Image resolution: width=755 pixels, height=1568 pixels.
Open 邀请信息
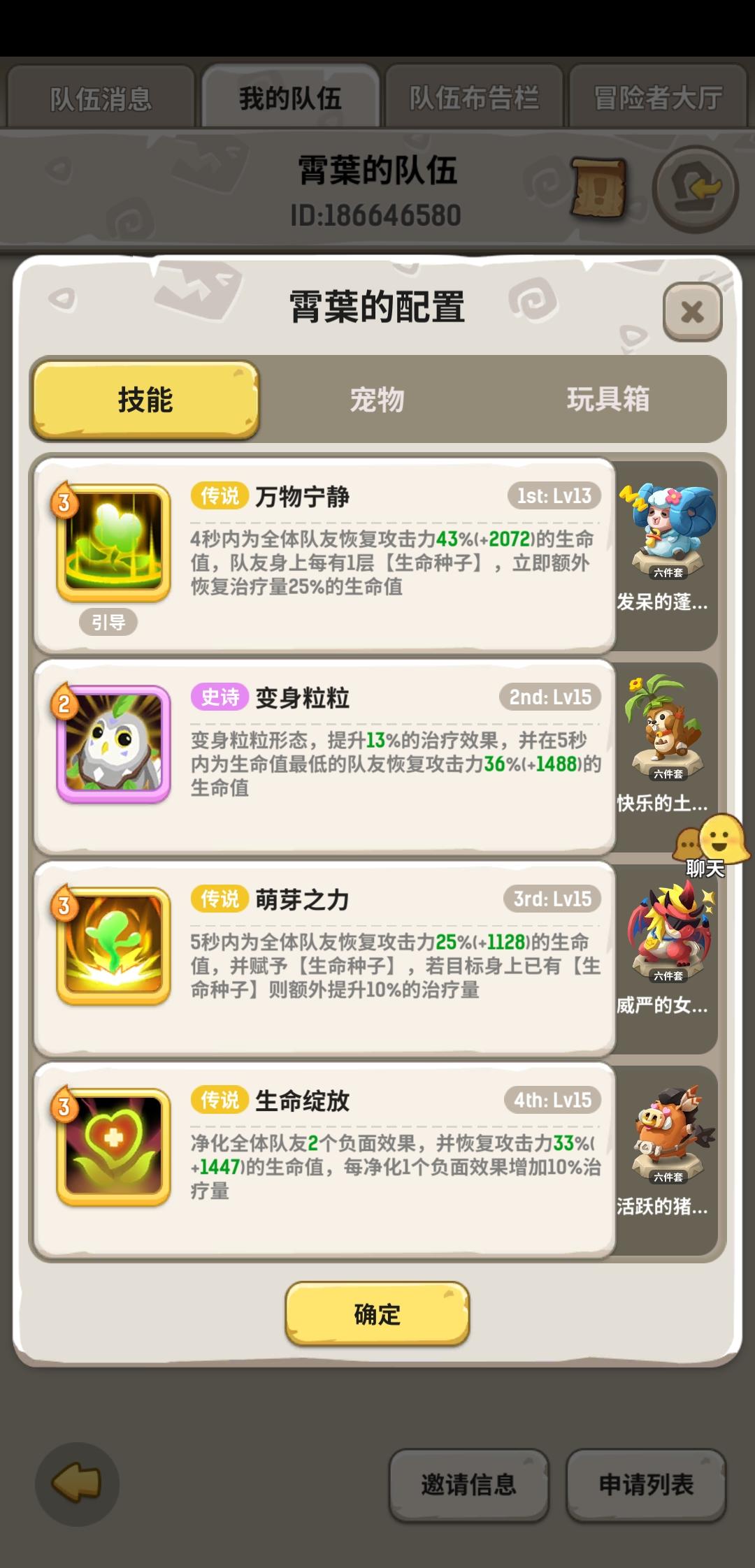pyautogui.click(x=468, y=1484)
